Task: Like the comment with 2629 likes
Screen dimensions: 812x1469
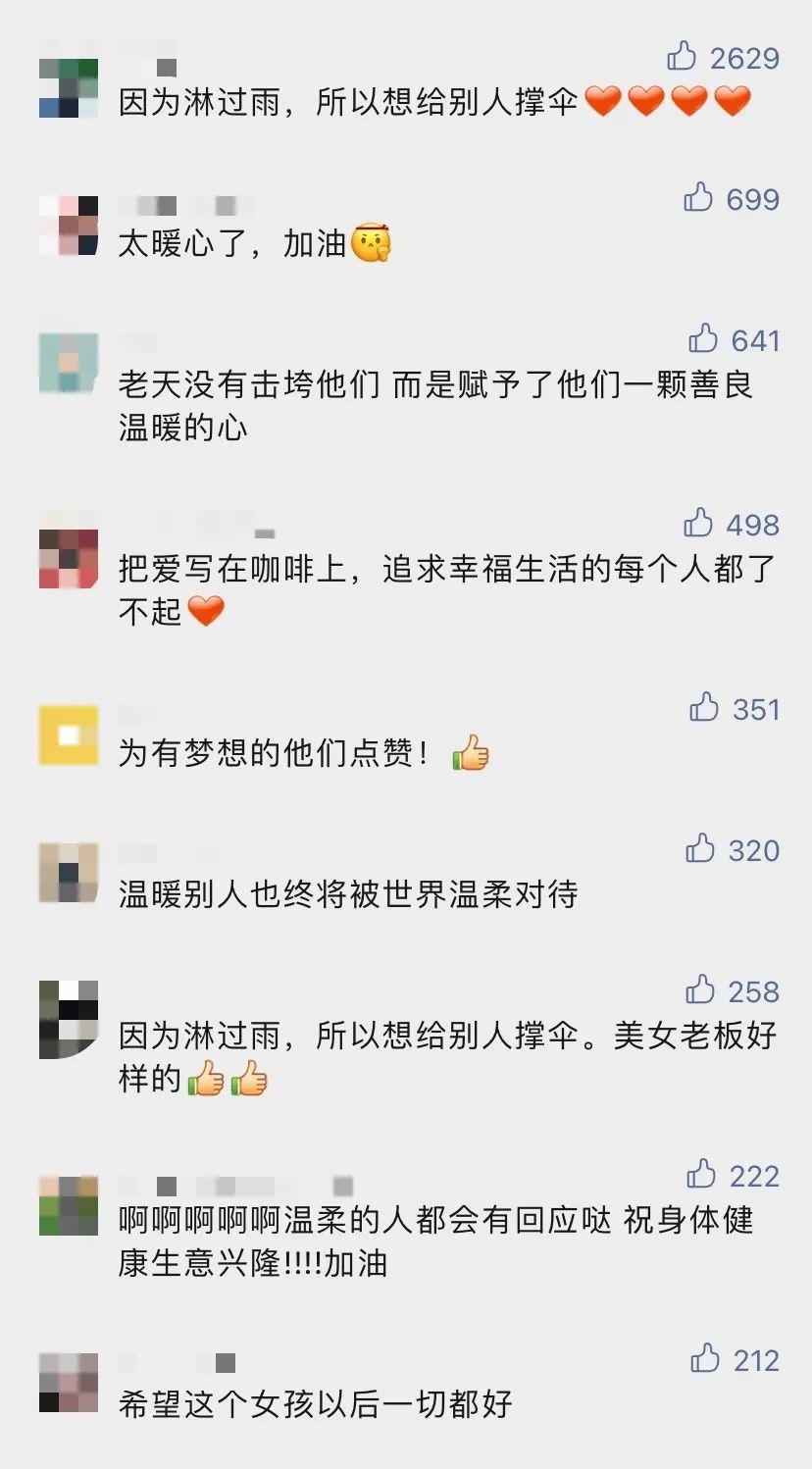Action: [x=683, y=57]
